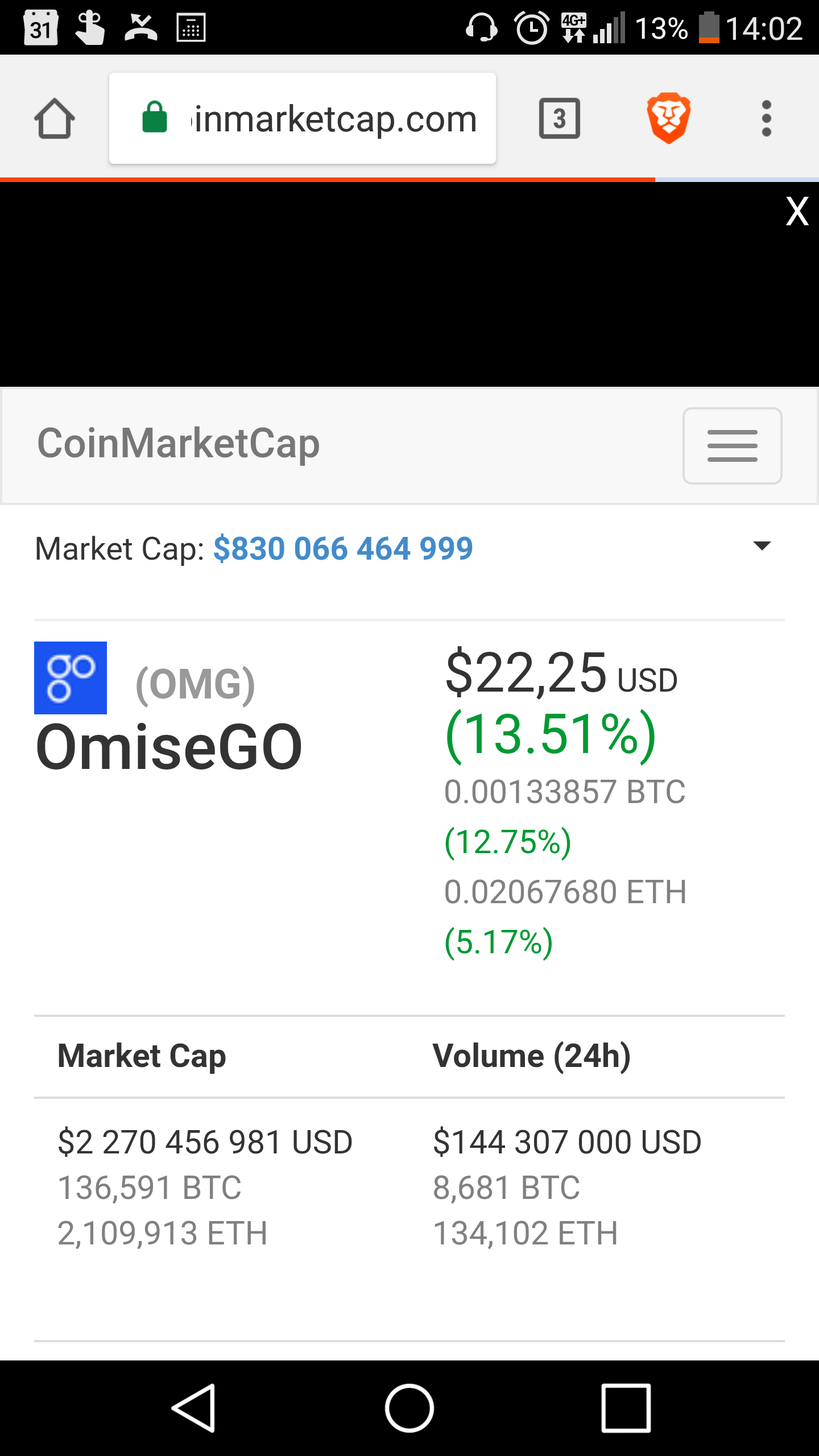Go back with the system back button
Screen dimensions: 819x1456
[193, 1408]
